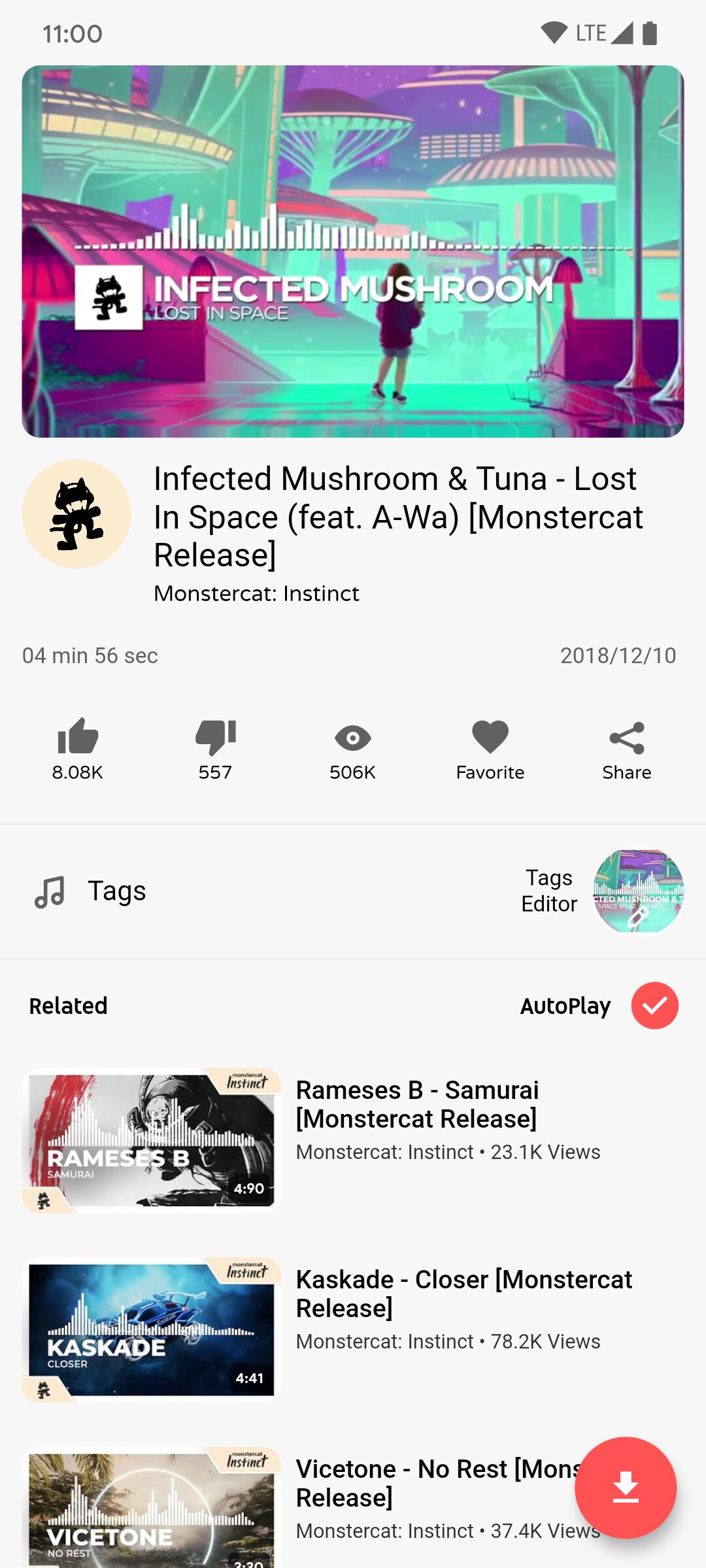Open Rameses B - Samurai related video
The height and width of the screenshot is (1568, 706).
tap(353, 1140)
